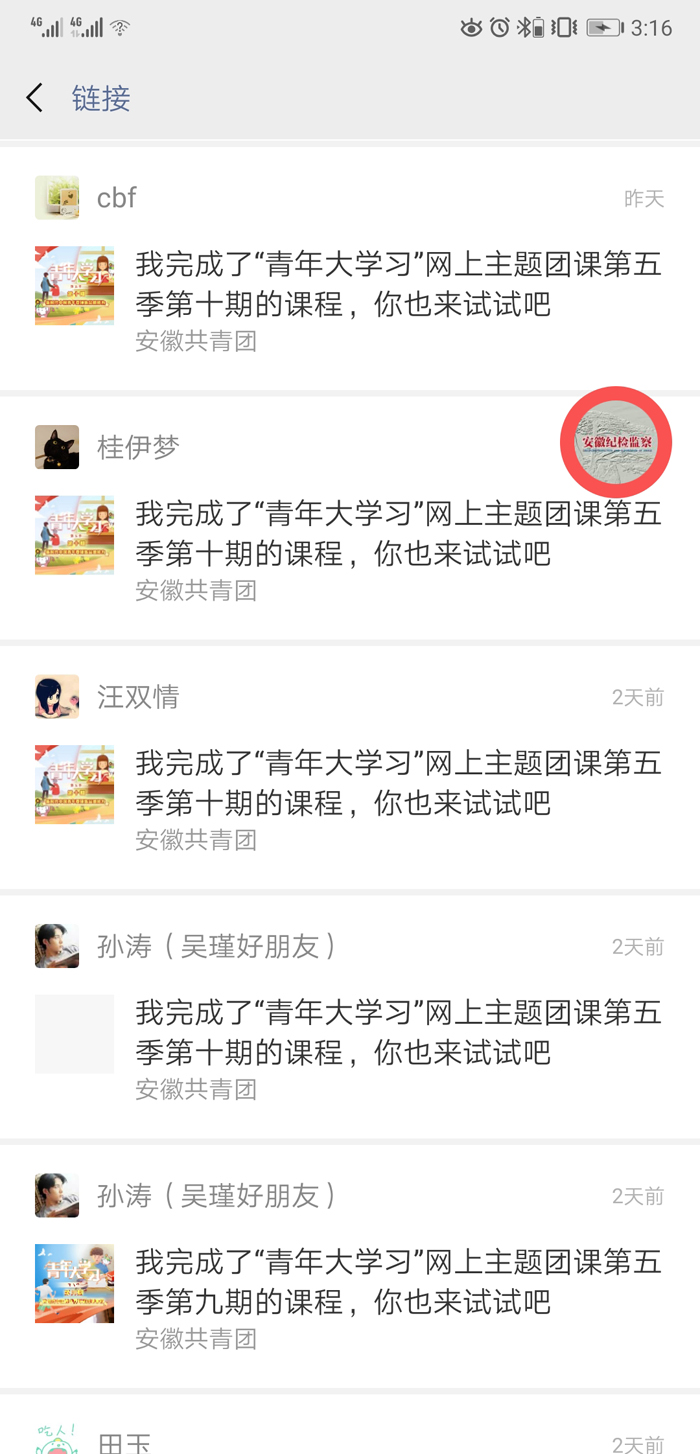700x1454 pixels.
Task: Tap the floating 安徽纪检监察 bubble
Action: tap(616, 442)
